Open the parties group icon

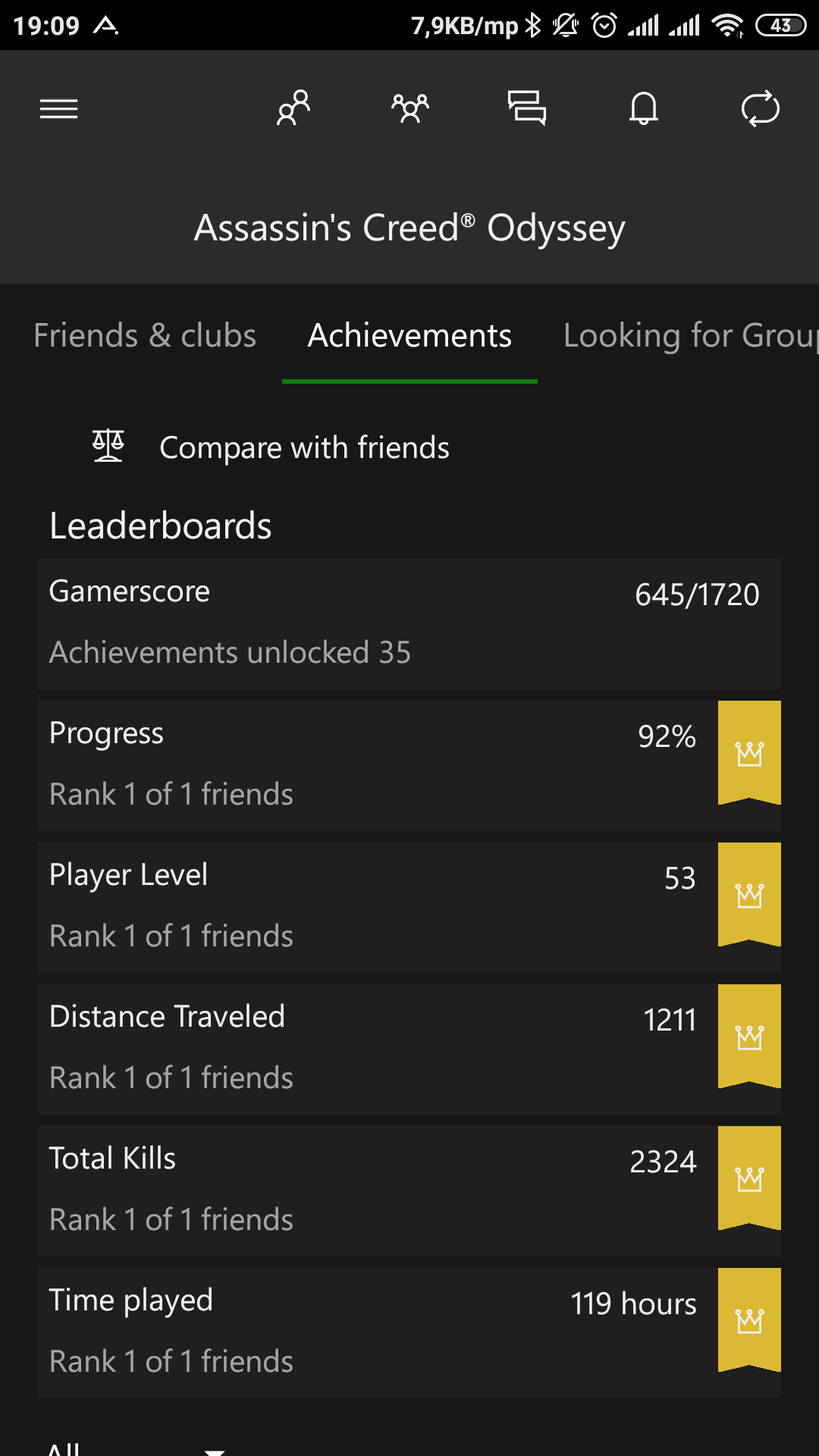(410, 108)
